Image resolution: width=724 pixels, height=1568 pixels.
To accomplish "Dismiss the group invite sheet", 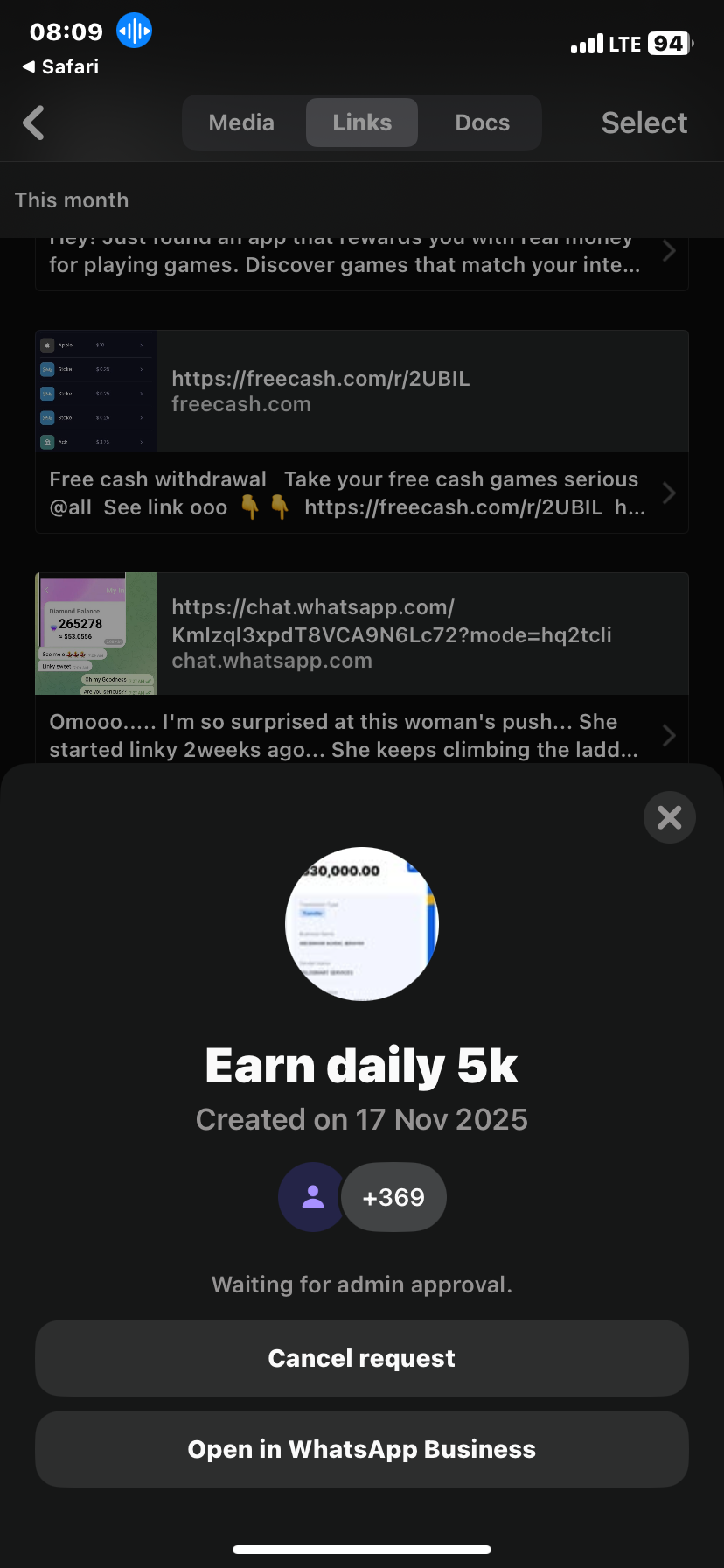I will point(669,817).
